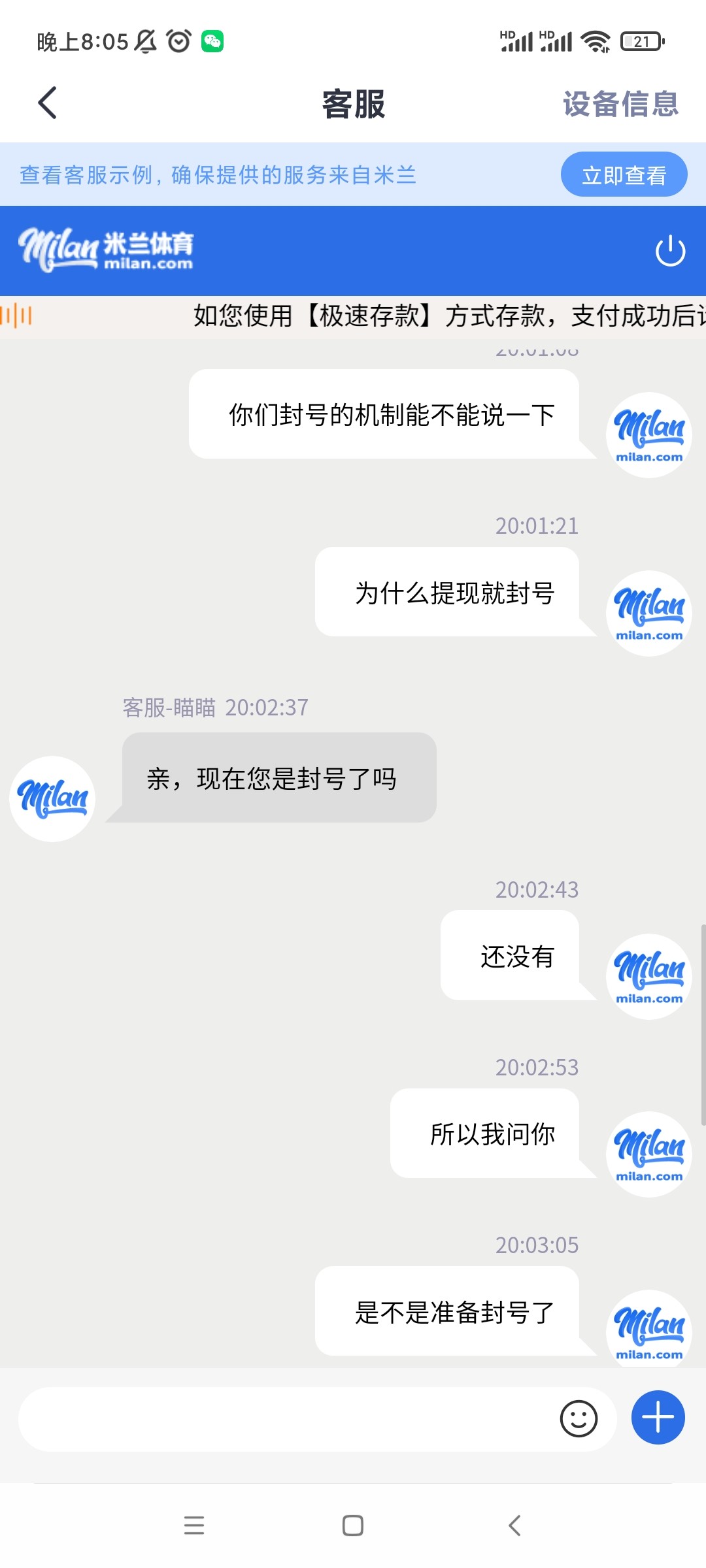
Task: Open the system recent apps menu
Action: point(194,1526)
